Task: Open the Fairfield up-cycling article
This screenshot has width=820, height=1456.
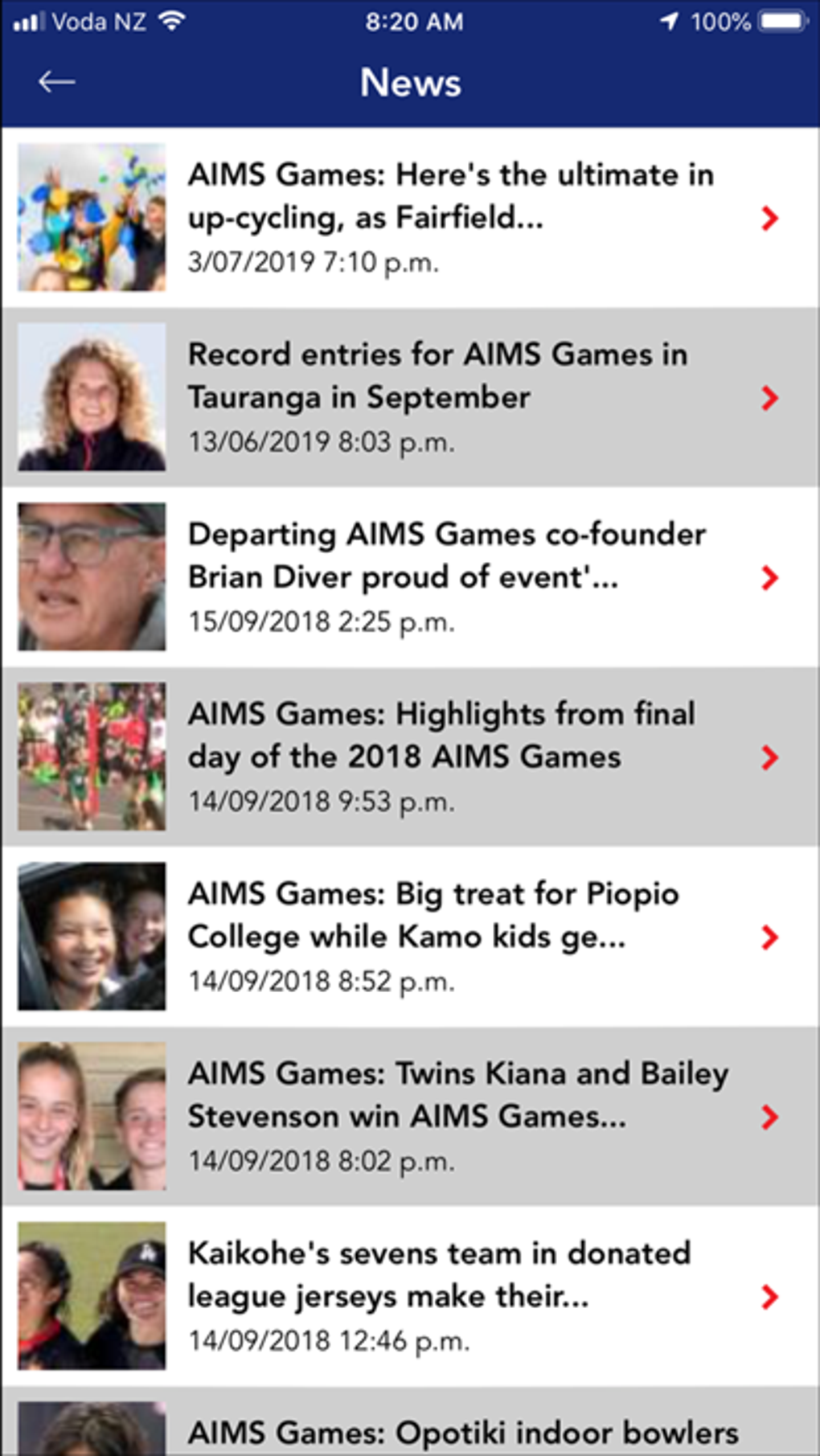Action: tap(450, 217)
